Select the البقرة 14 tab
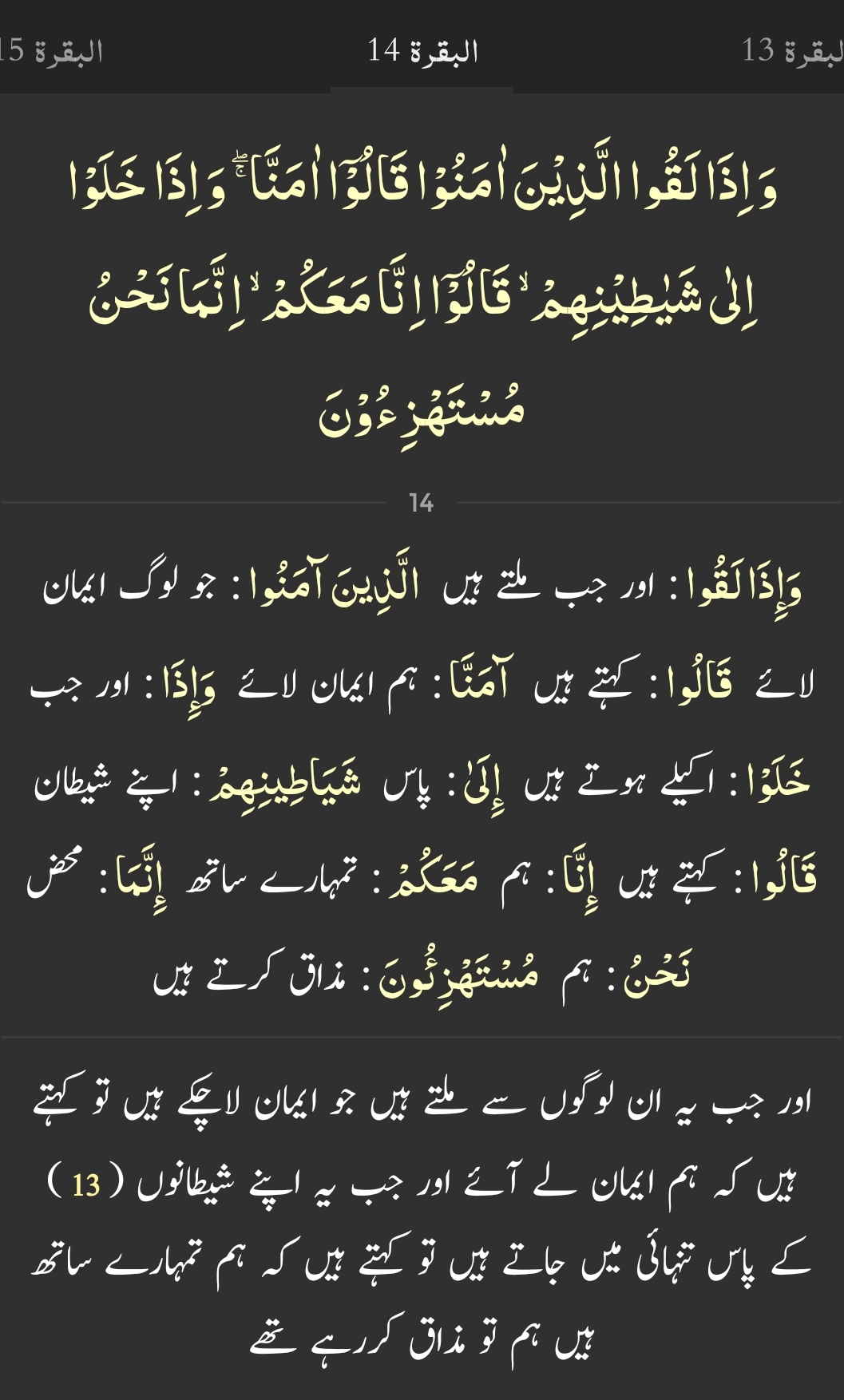 [422, 51]
